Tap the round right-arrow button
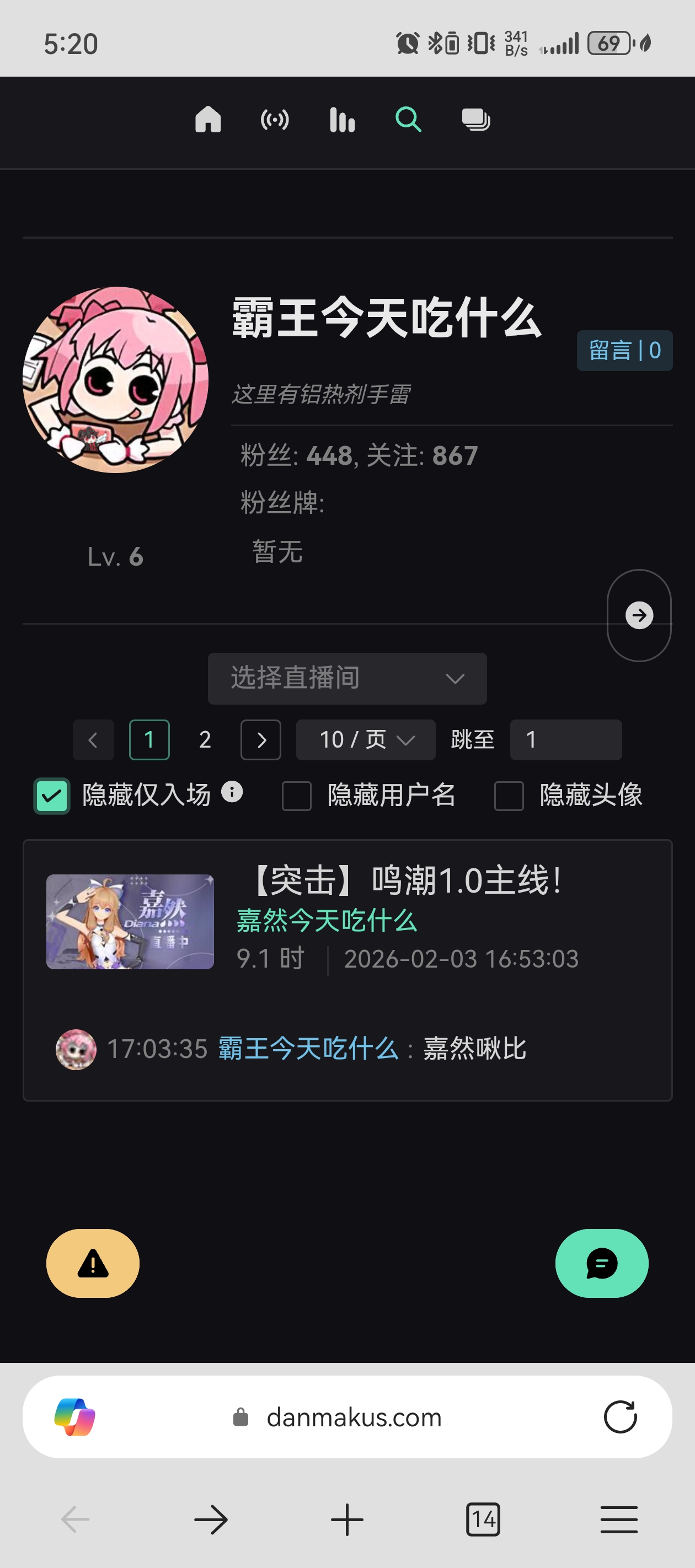Image resolution: width=695 pixels, height=1568 pixels. 639,615
